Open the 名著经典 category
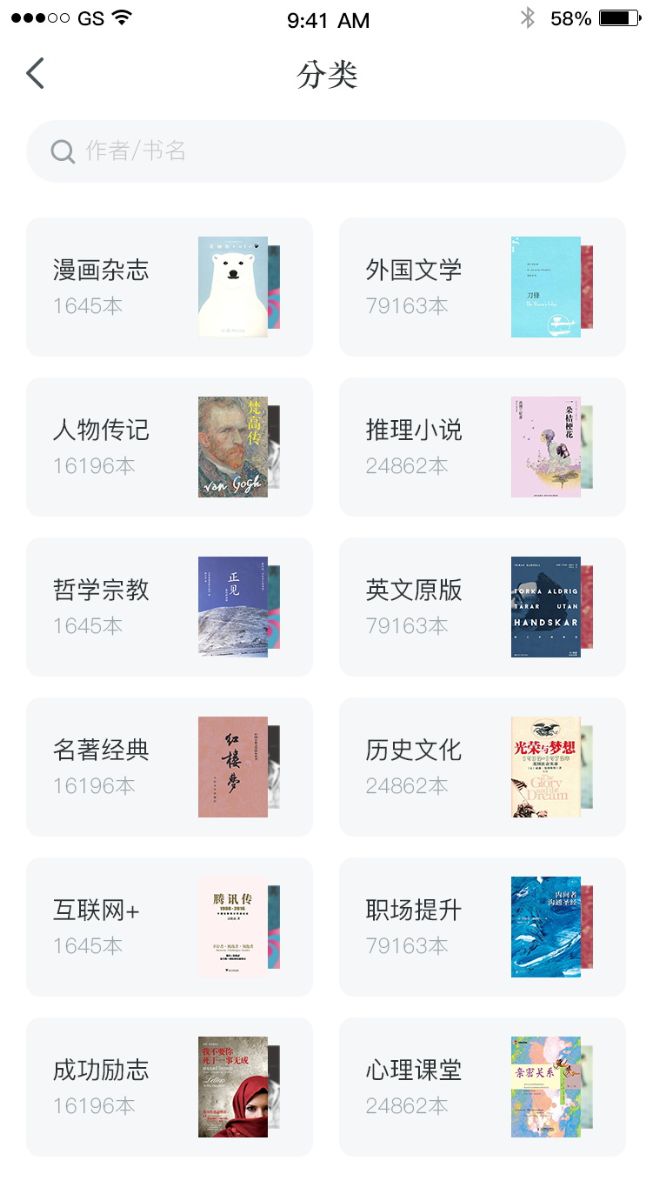The height and width of the screenshot is (1200, 652). (169, 767)
